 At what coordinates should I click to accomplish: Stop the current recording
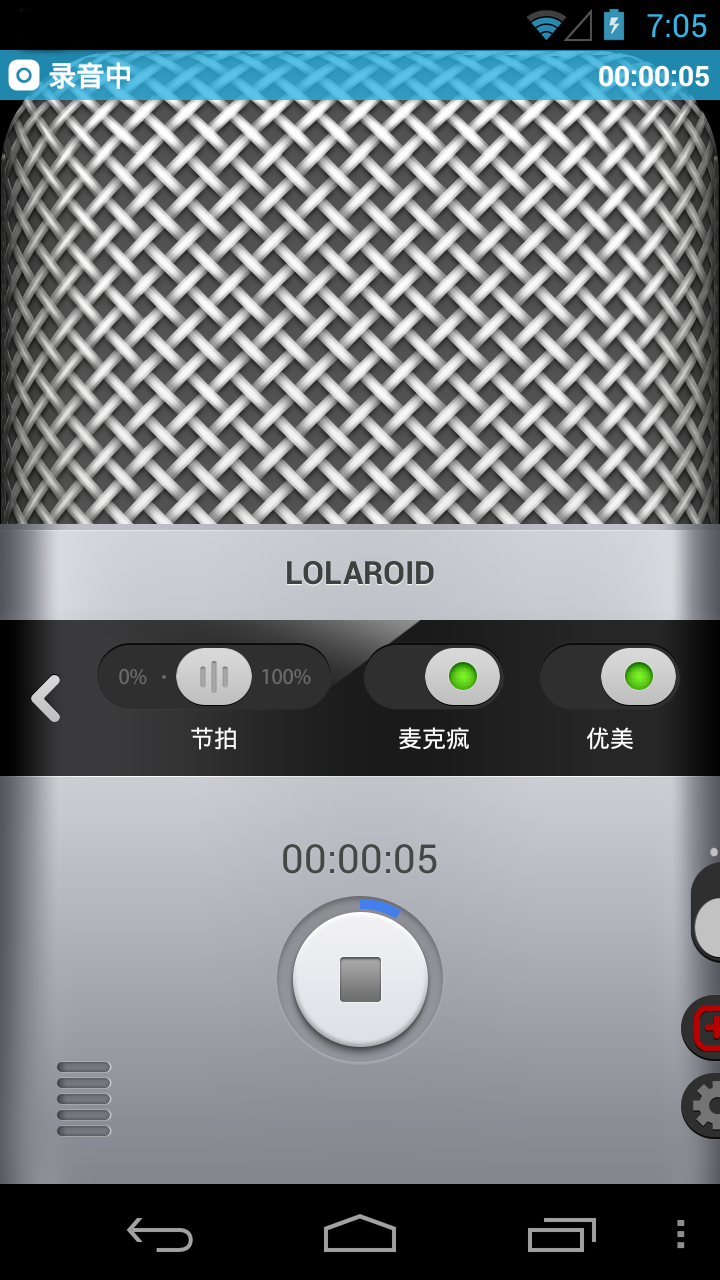tap(360, 979)
